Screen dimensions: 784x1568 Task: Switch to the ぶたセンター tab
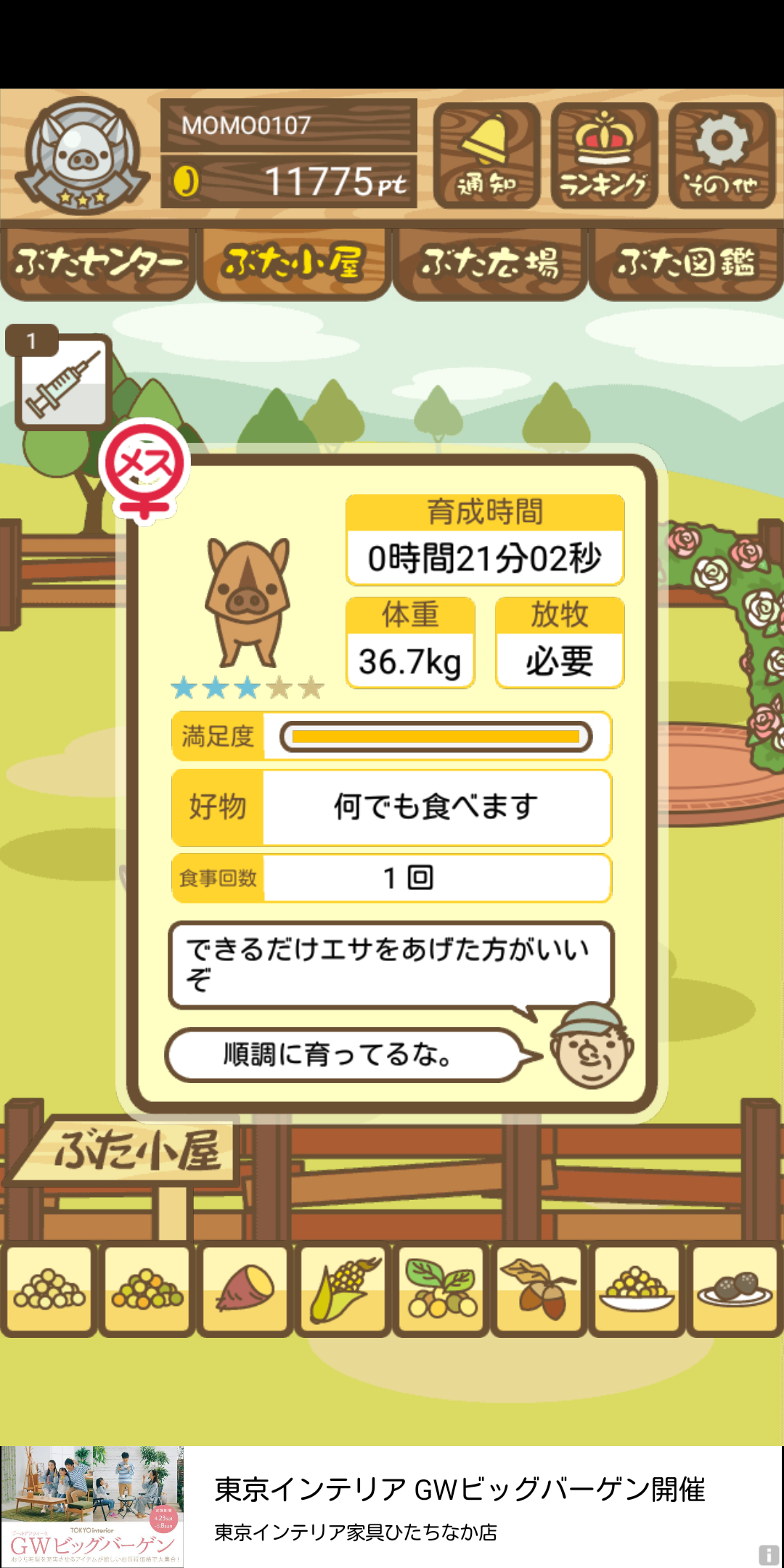pos(98,264)
